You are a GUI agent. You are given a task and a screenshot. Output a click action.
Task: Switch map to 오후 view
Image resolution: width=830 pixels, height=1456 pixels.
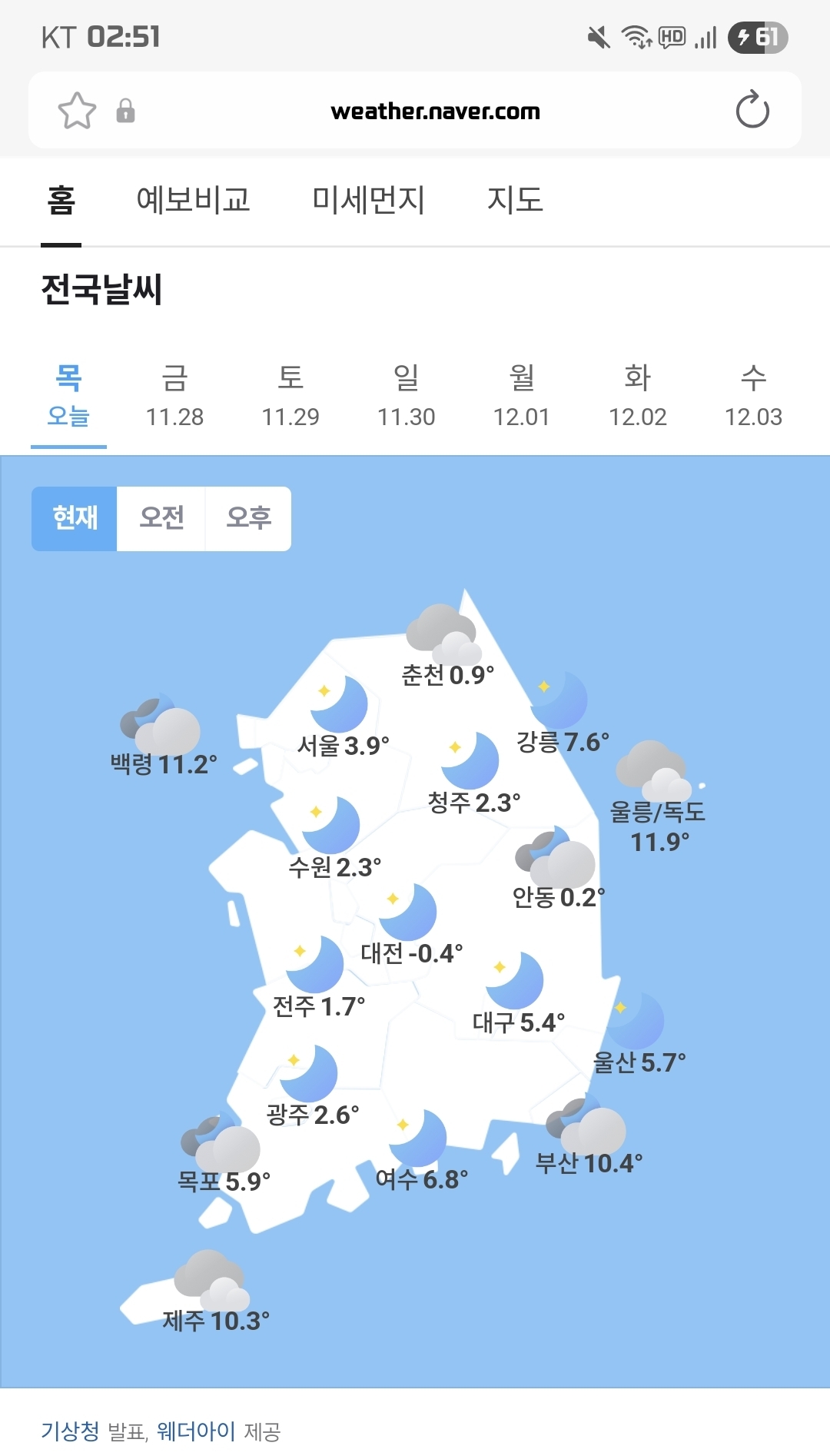(248, 518)
